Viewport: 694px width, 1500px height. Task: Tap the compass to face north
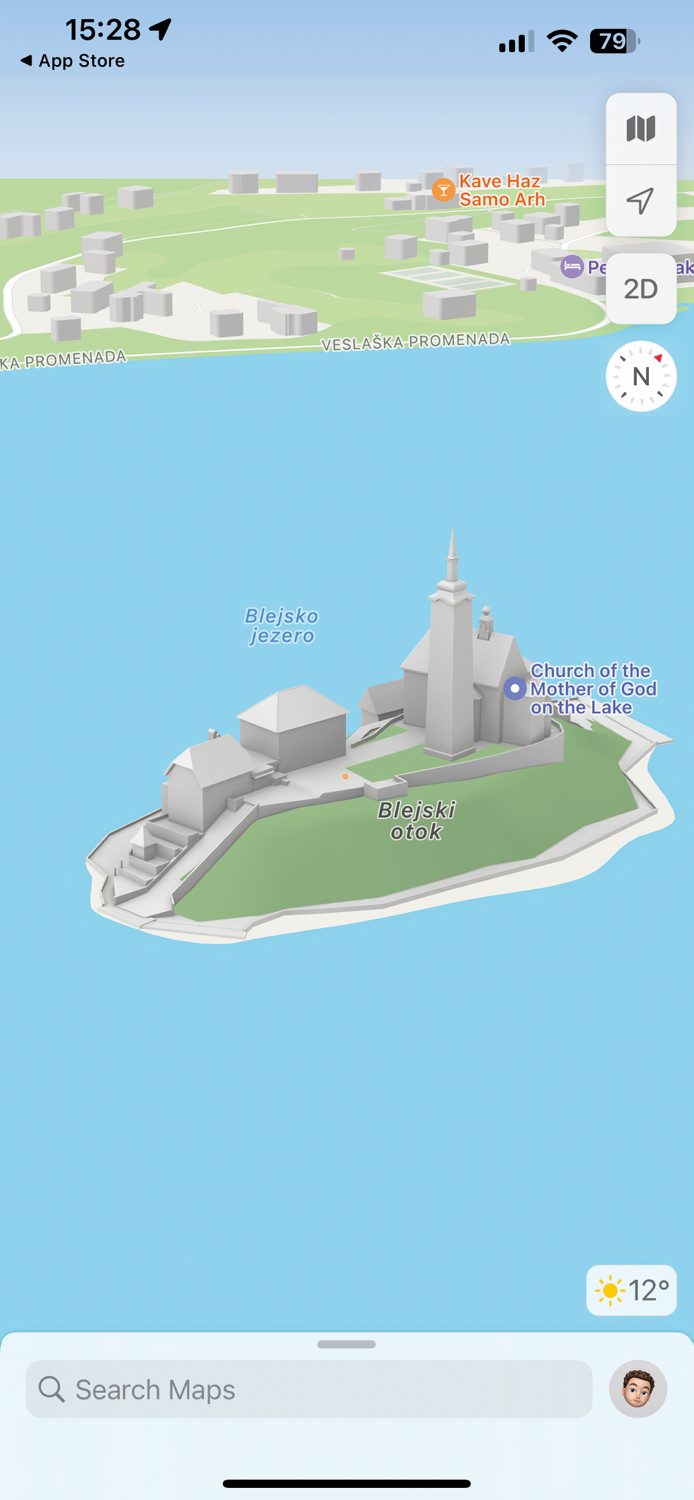click(641, 377)
